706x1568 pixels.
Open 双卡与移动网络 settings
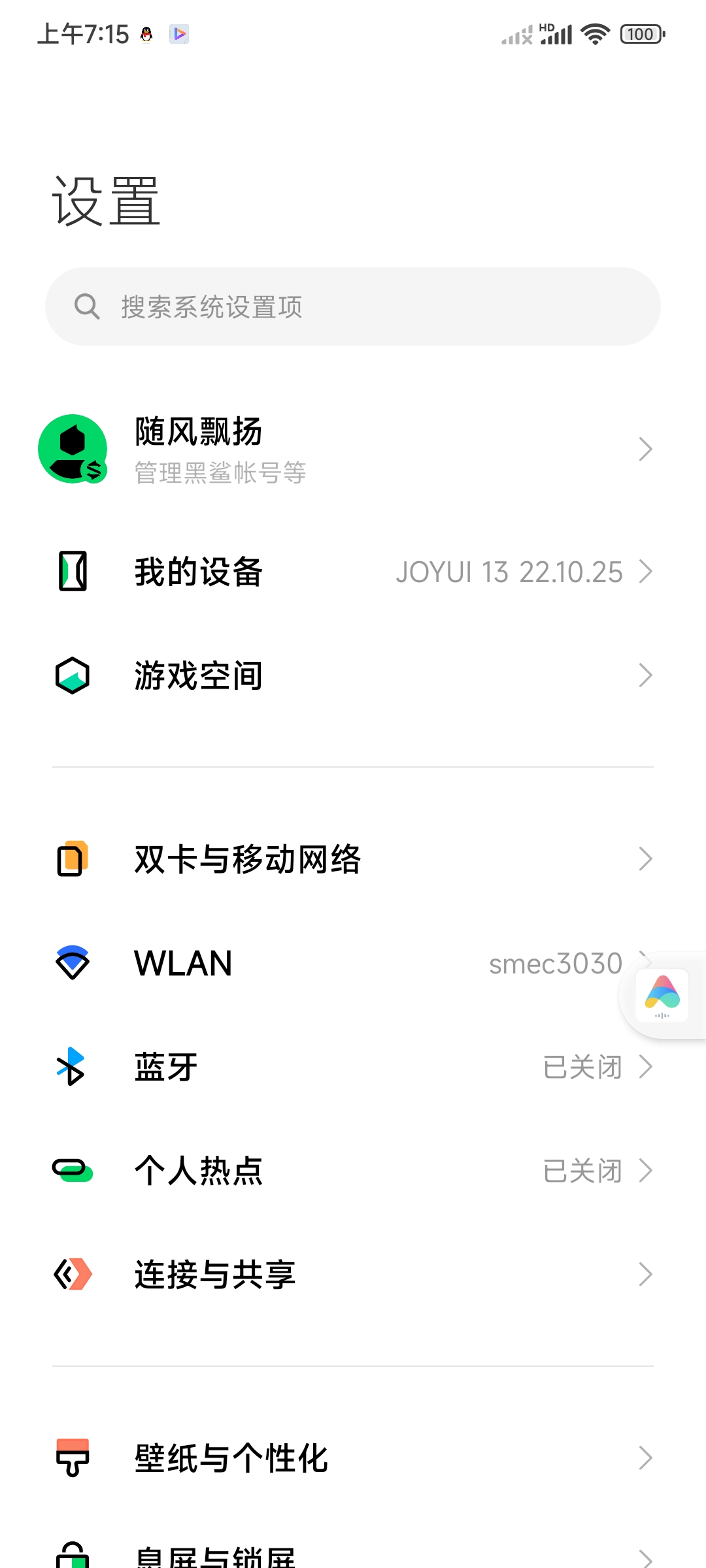(353, 859)
